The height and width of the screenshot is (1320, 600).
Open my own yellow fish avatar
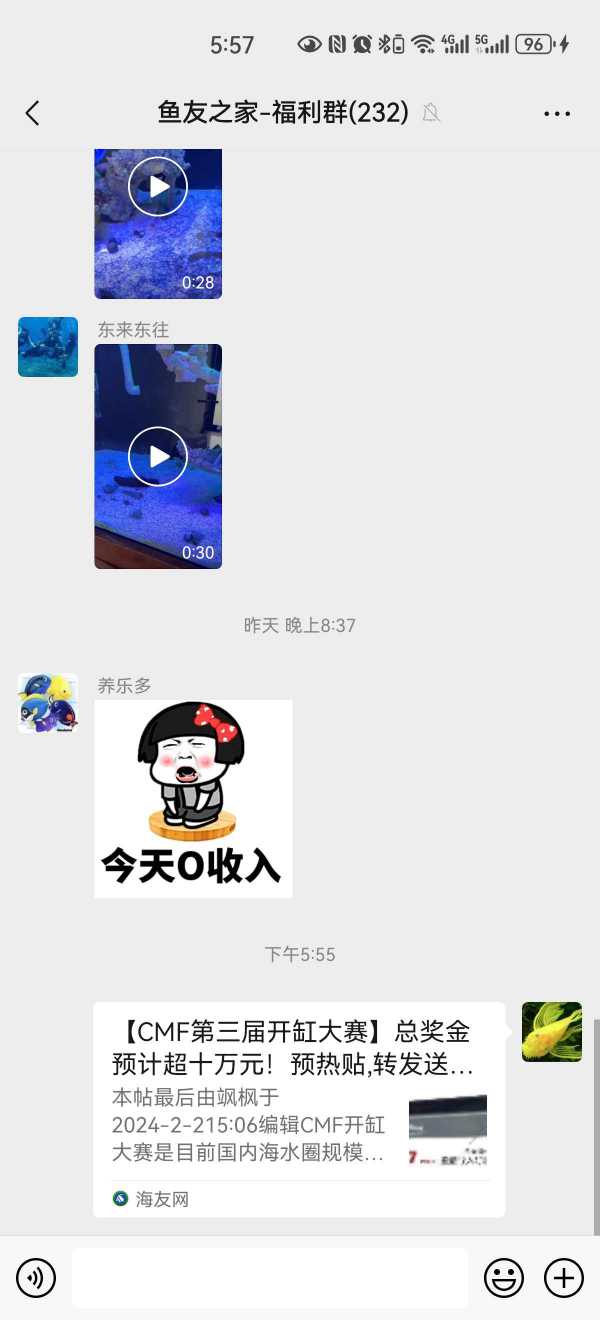click(552, 1031)
